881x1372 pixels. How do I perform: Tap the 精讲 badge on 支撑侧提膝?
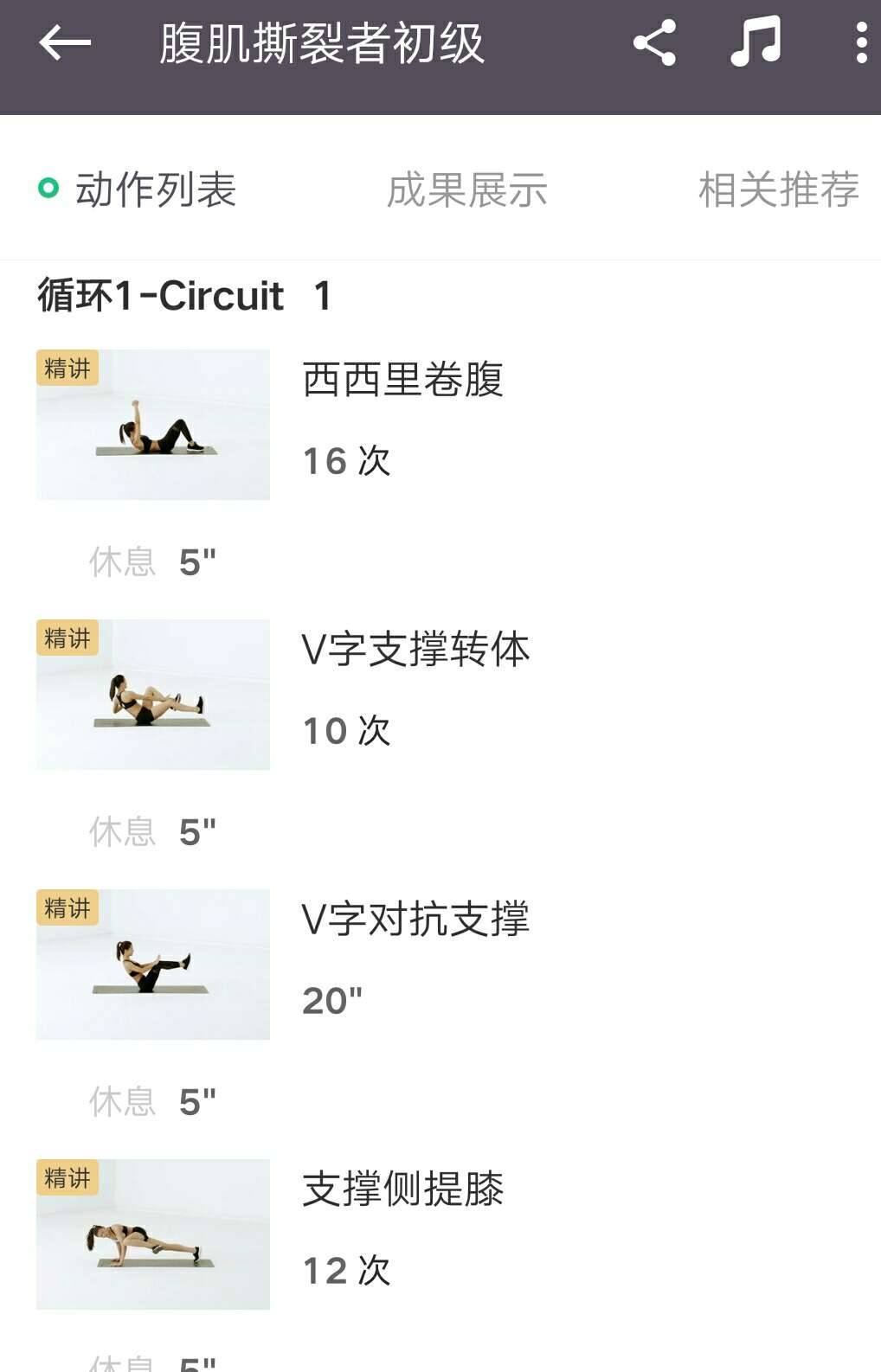click(67, 1177)
